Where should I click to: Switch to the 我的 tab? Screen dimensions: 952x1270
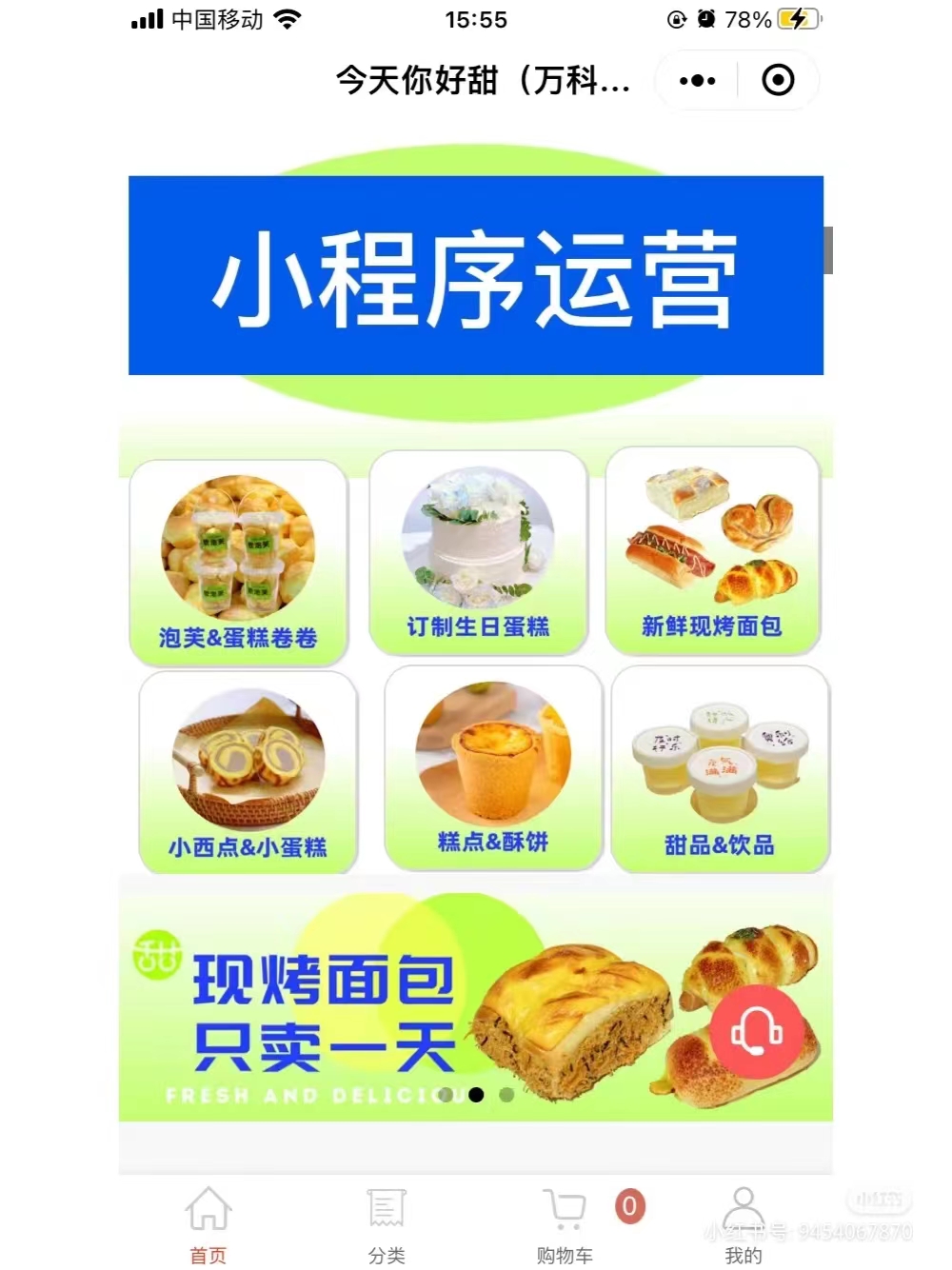(x=744, y=1225)
